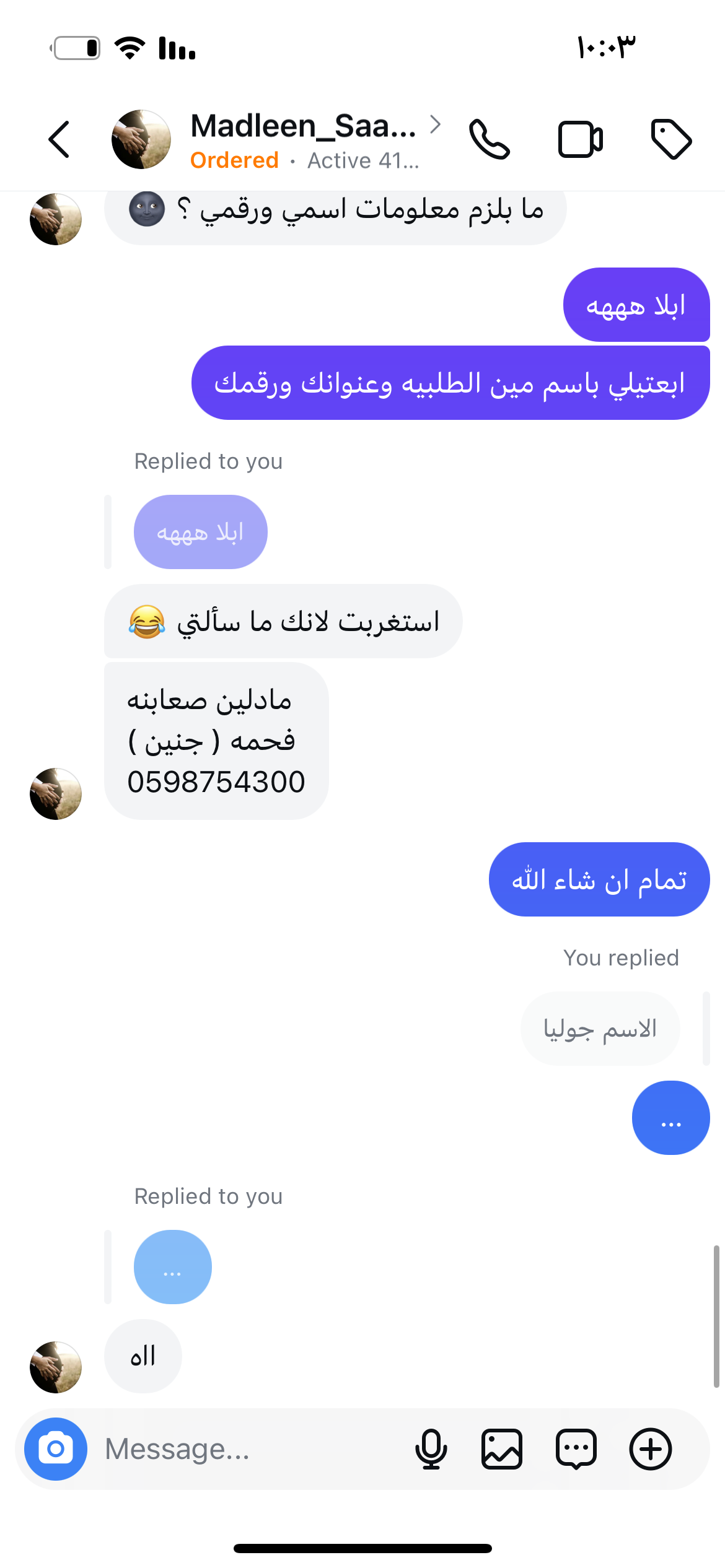Screen dimensions: 725x1568
Task: Attach a photo from gallery
Action: [x=502, y=1448]
